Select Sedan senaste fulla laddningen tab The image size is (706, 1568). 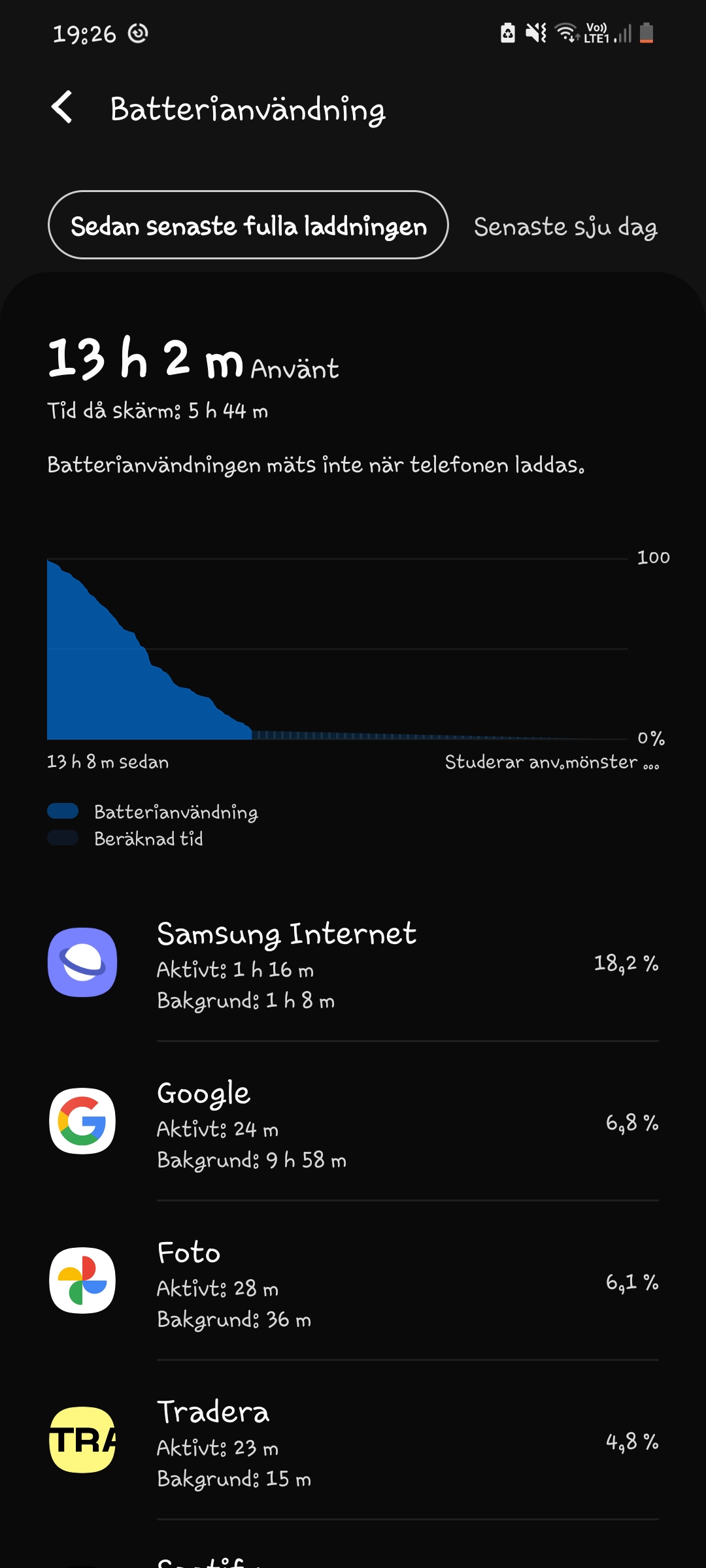(248, 225)
